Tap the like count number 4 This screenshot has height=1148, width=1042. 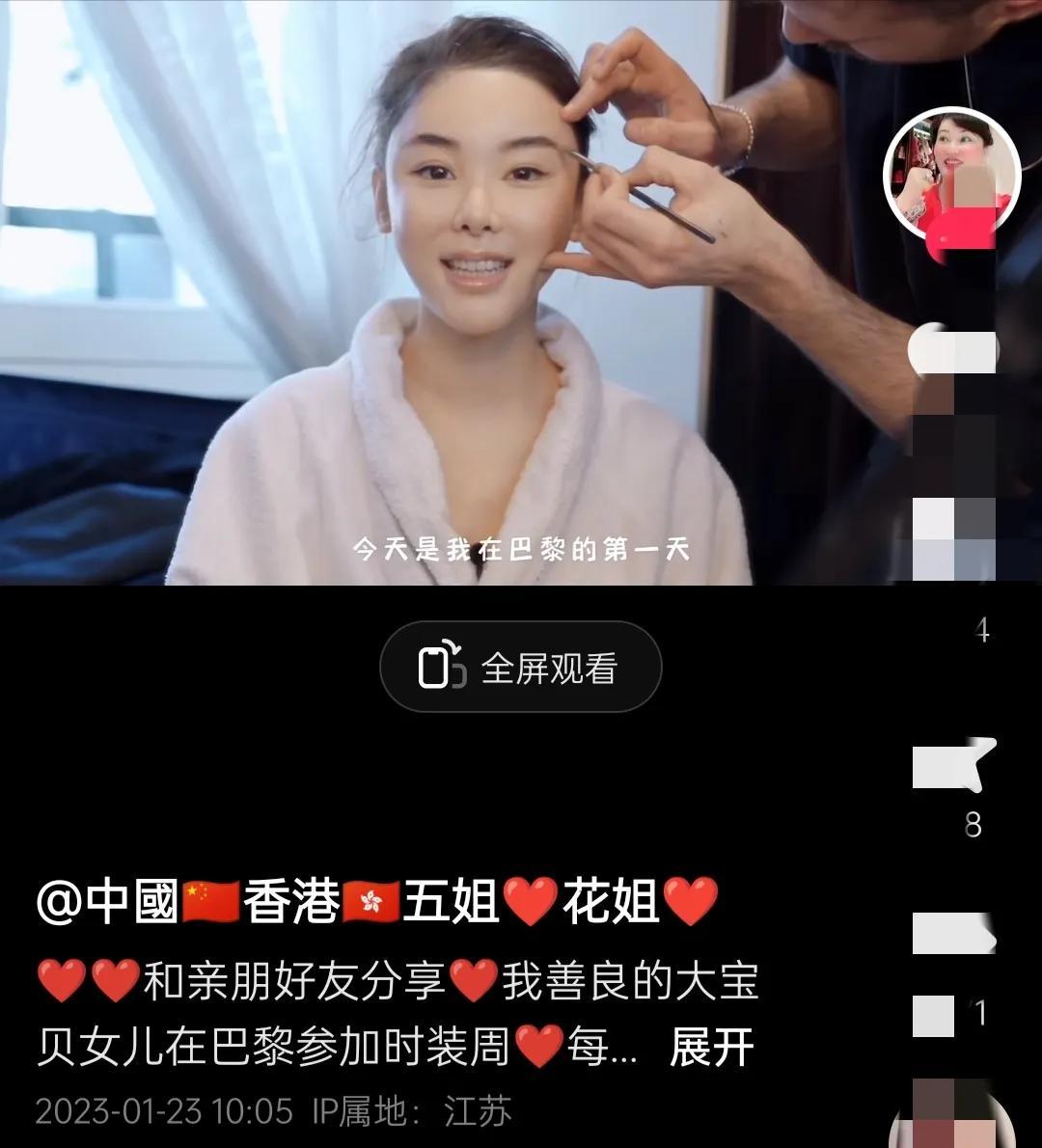click(x=983, y=628)
